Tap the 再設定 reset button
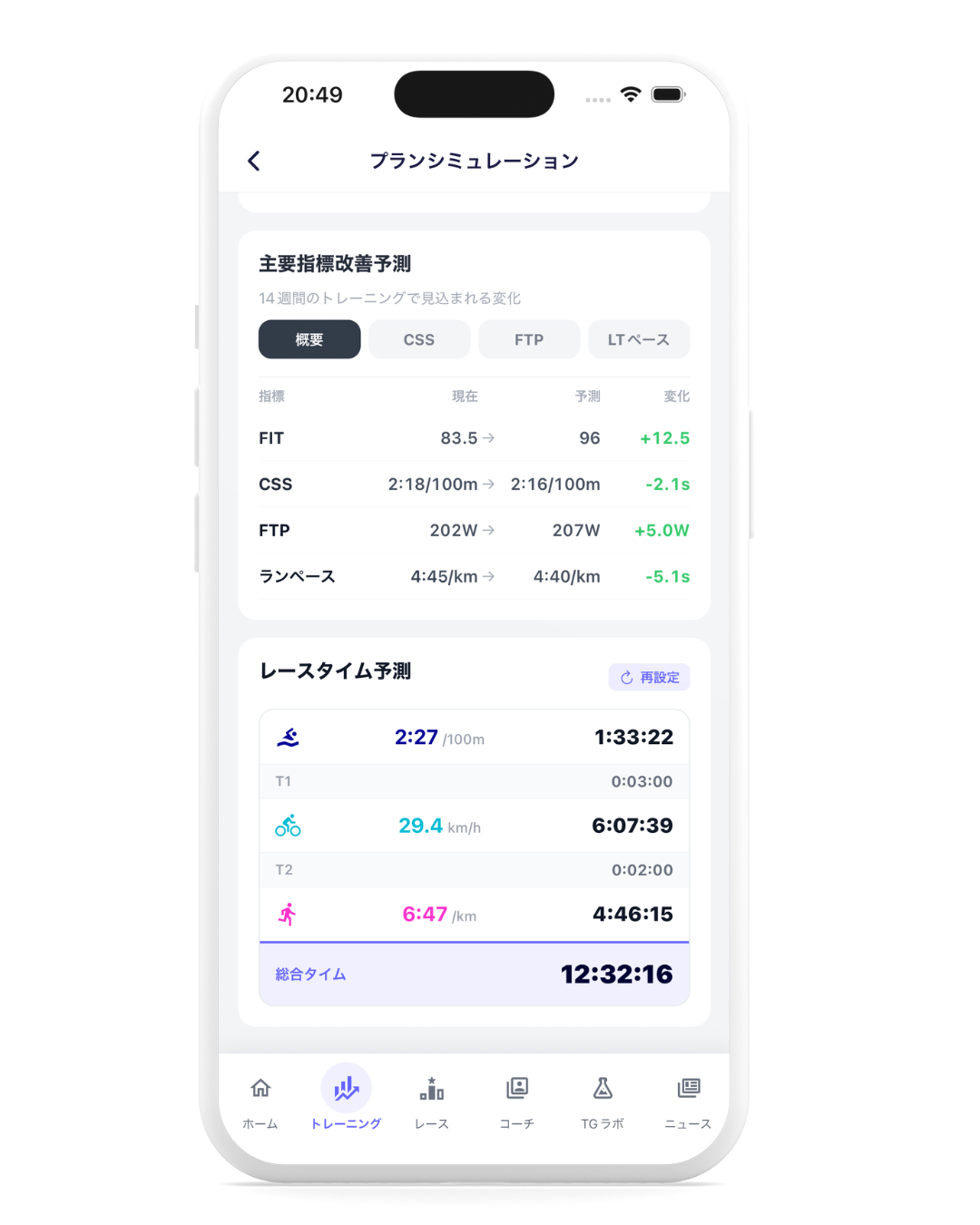The image size is (980, 1225). coord(650,677)
